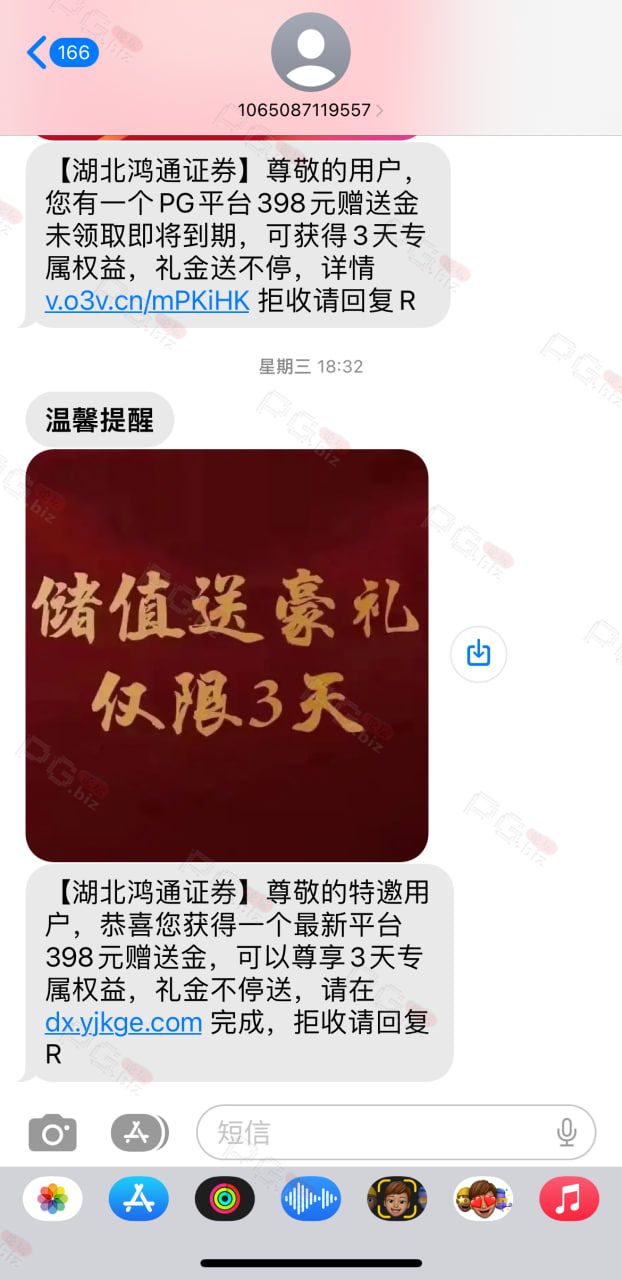The height and width of the screenshot is (1280, 622).
Task: Open the dx.yjkge.com link
Action: pyautogui.click(x=124, y=1022)
